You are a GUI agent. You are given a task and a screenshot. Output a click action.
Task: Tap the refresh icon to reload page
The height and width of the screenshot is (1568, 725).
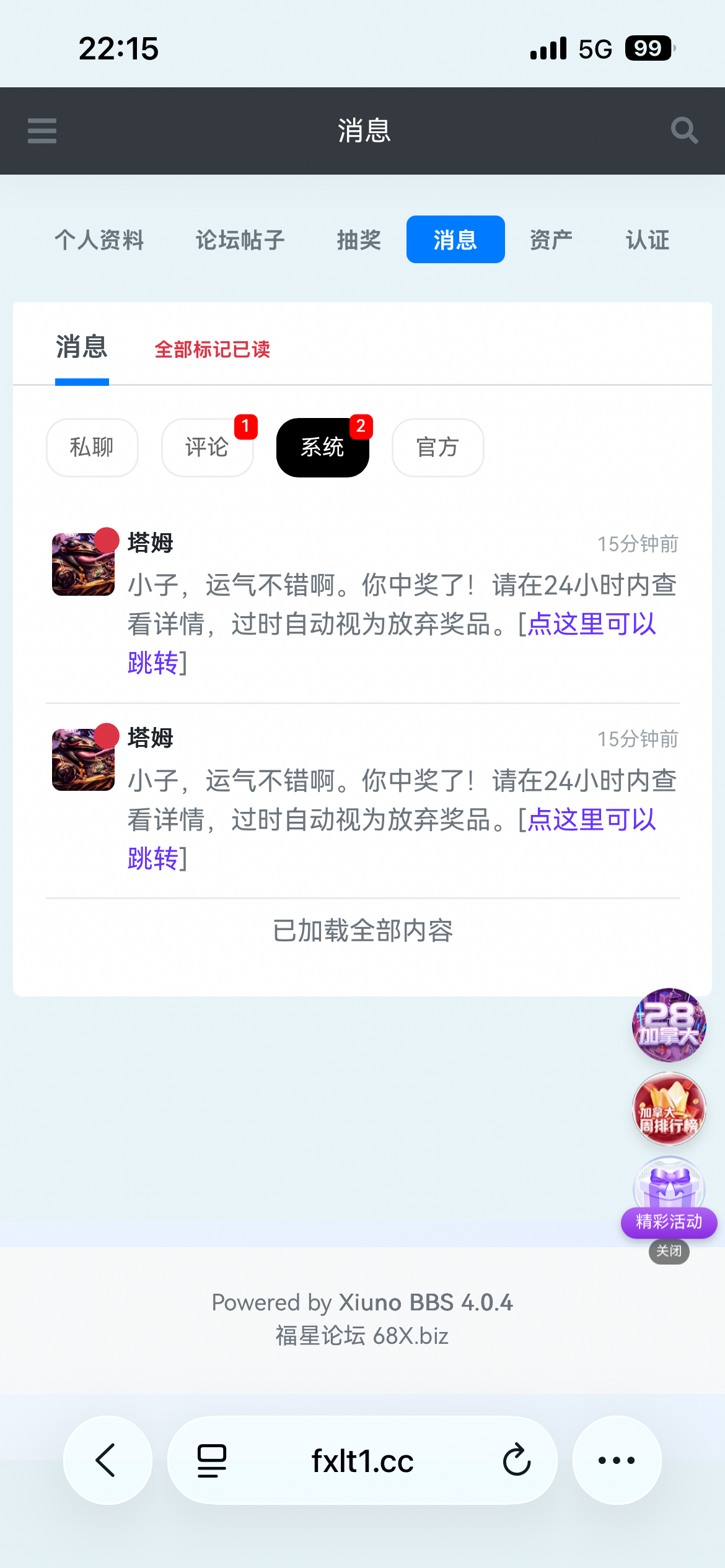517,1460
